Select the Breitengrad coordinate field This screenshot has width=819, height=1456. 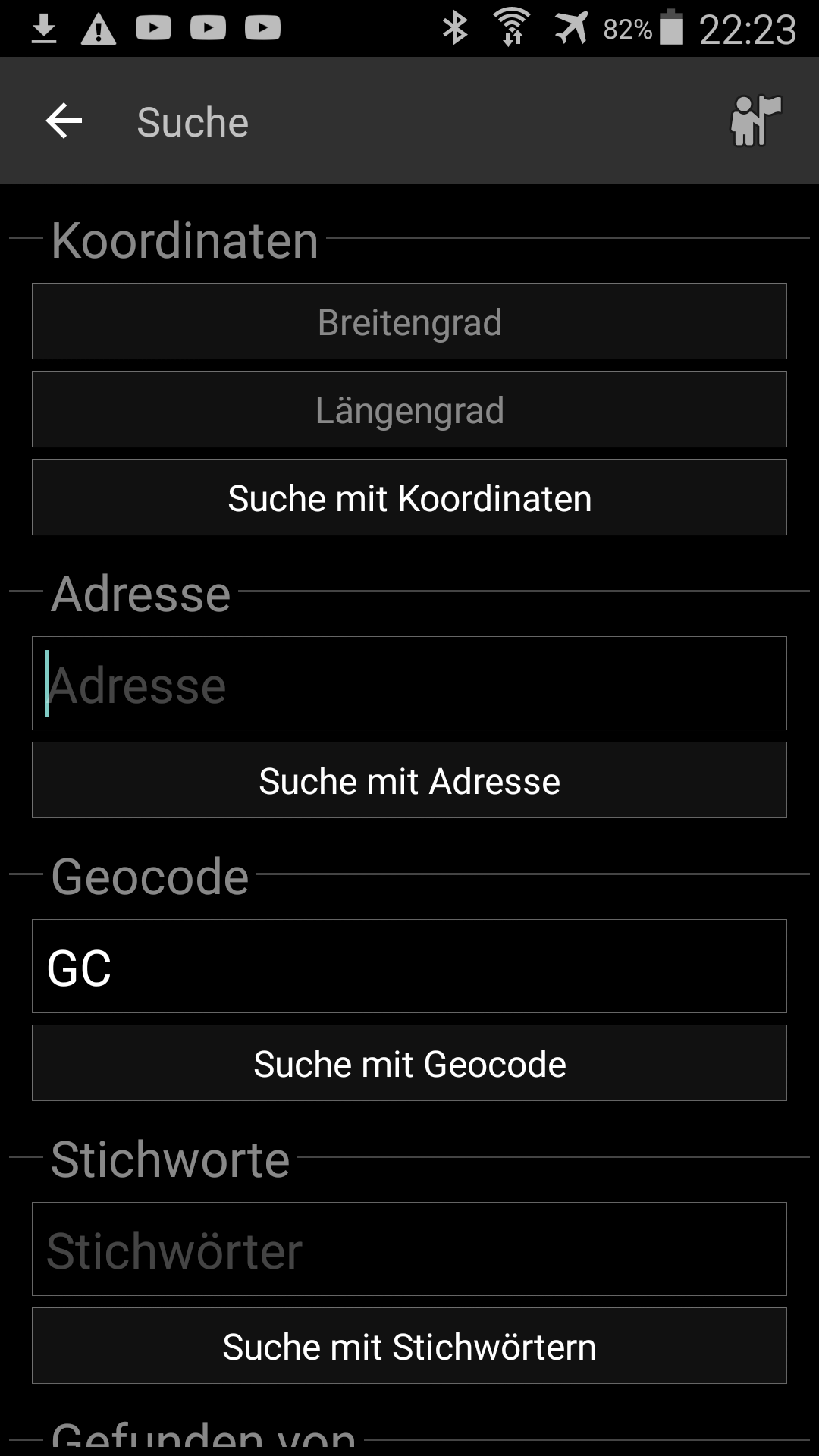tap(409, 322)
